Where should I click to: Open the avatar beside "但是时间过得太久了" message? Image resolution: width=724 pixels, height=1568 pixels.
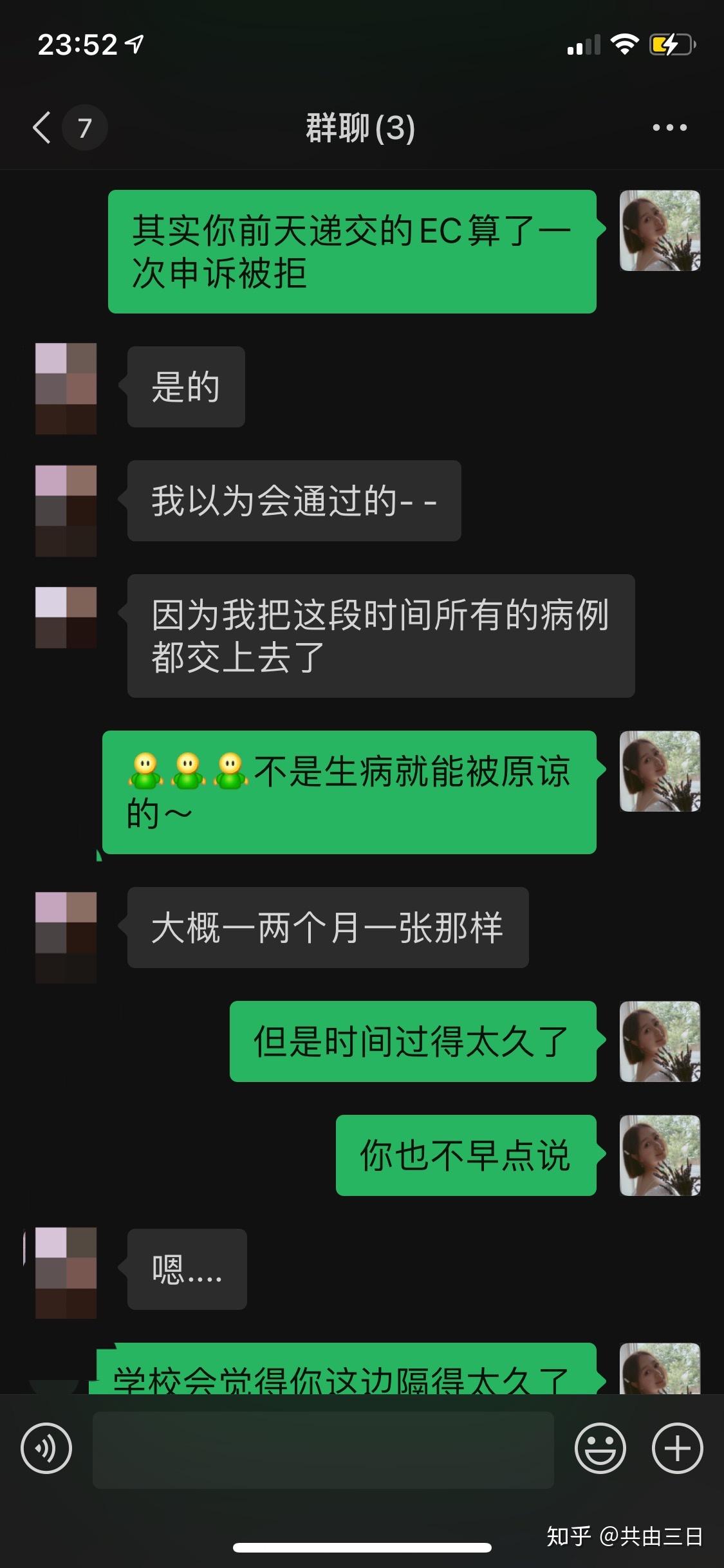660,1041
